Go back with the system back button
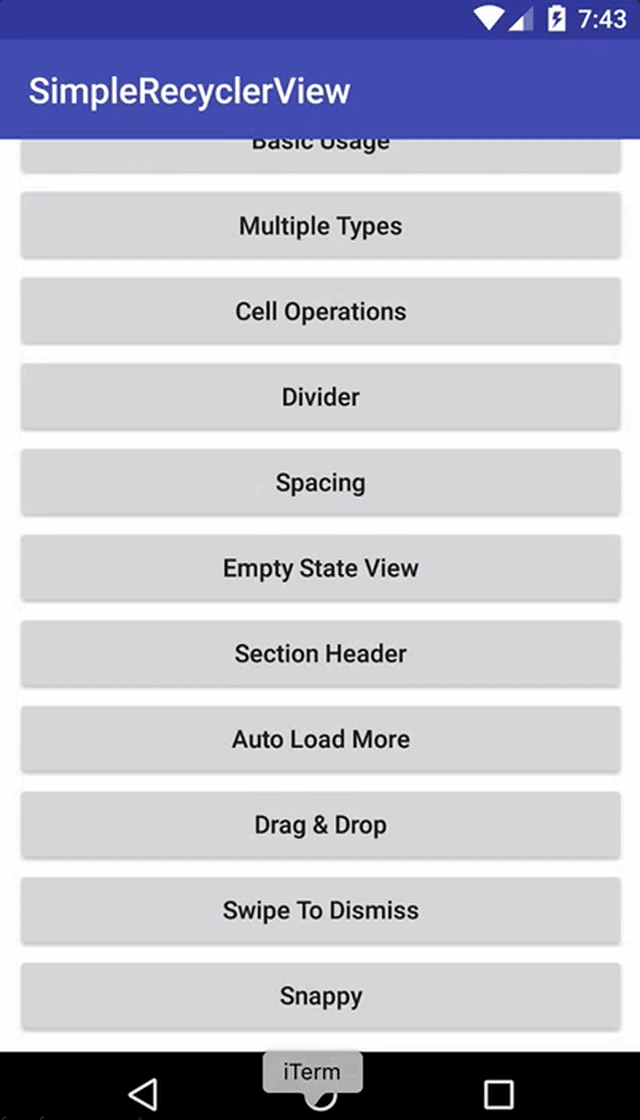Image resolution: width=640 pixels, height=1120 pixels. 143,1092
